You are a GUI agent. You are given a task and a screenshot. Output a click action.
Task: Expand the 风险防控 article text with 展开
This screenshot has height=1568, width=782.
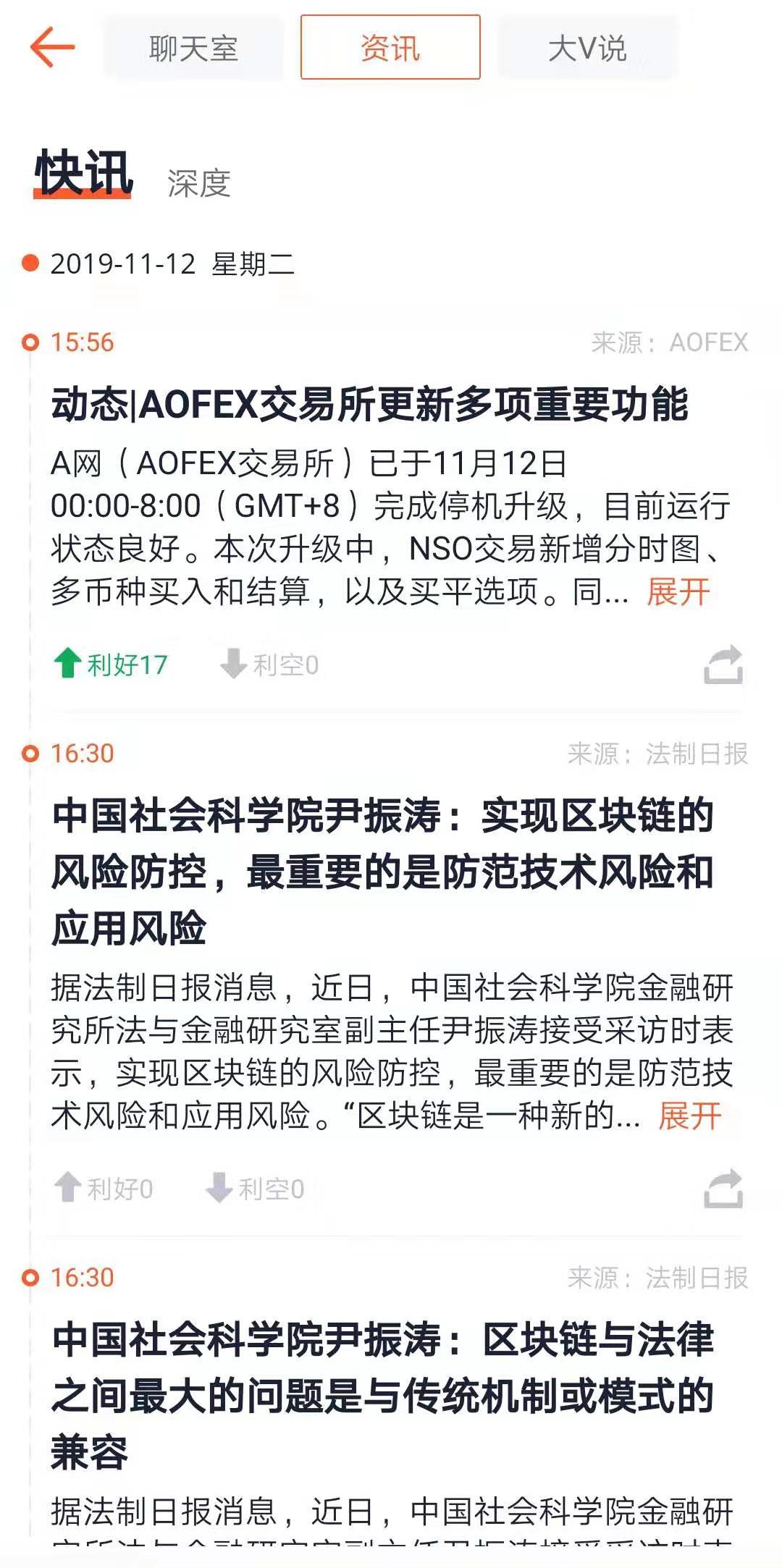[x=689, y=1116]
